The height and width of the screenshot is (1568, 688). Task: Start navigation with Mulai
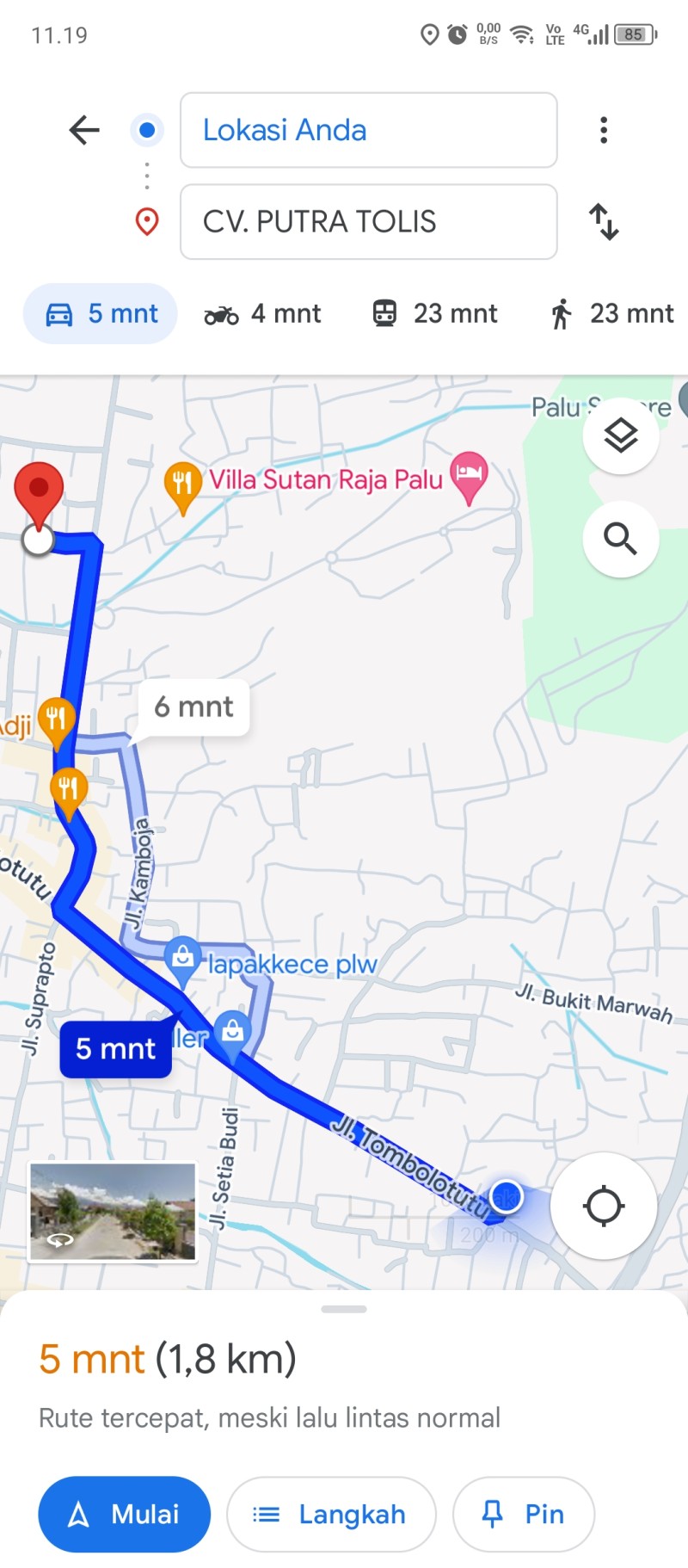coord(125,1514)
